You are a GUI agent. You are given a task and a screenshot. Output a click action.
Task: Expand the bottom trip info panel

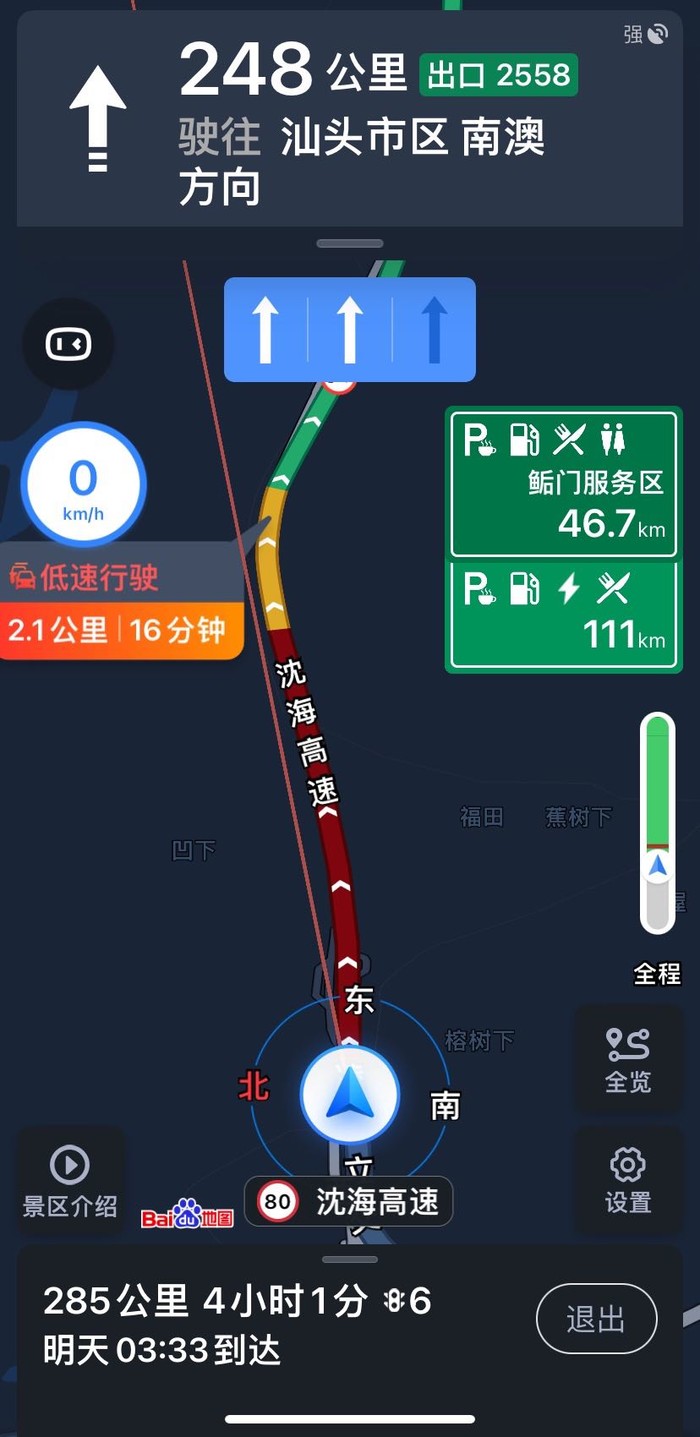[350, 1259]
